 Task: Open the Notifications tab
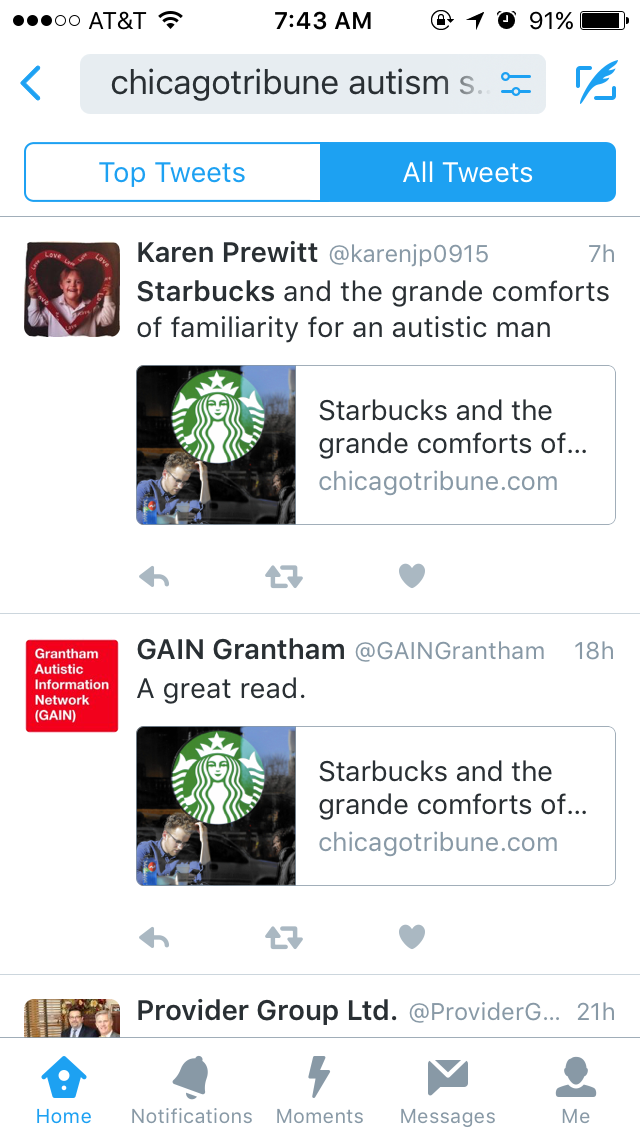click(192, 1090)
